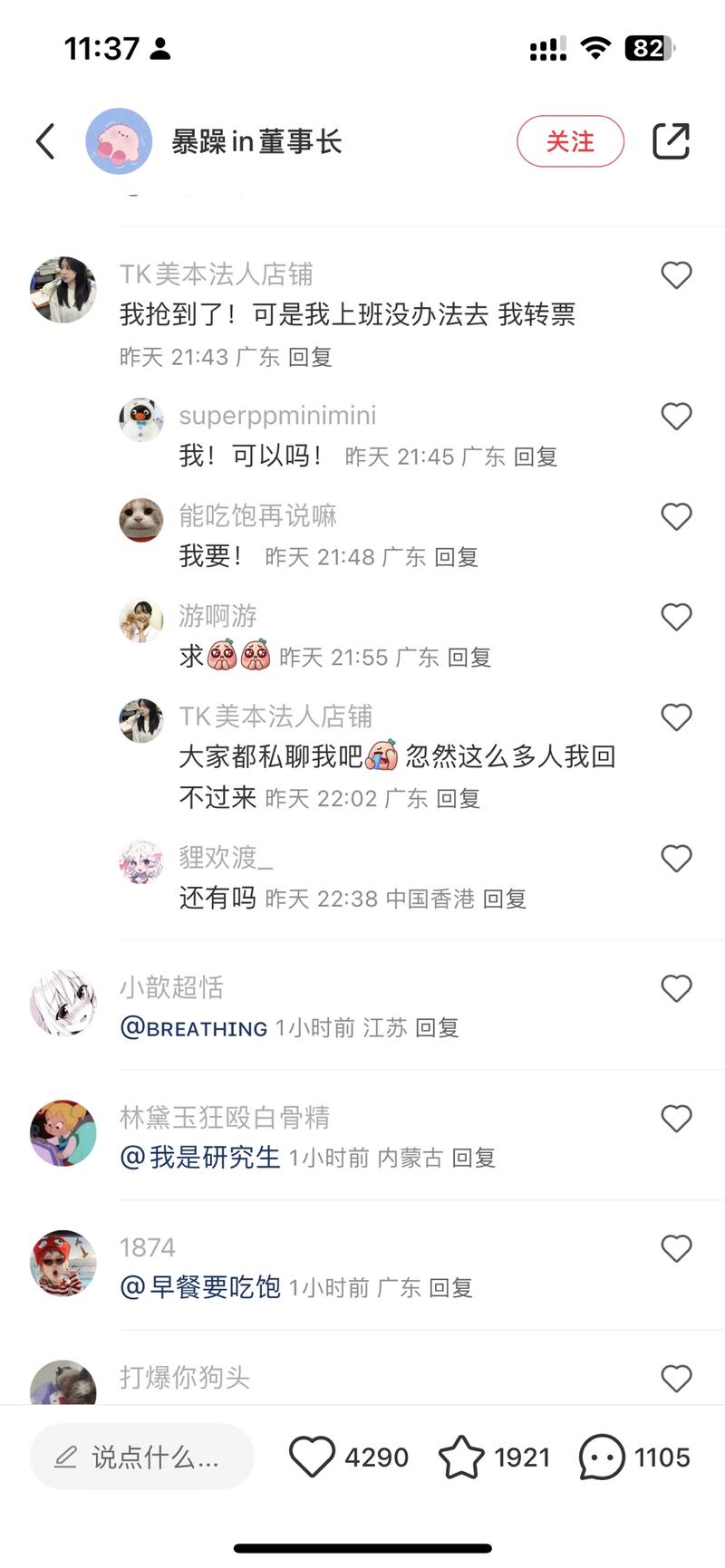
Task: Open the mention @我是研究生
Action: (x=200, y=1158)
